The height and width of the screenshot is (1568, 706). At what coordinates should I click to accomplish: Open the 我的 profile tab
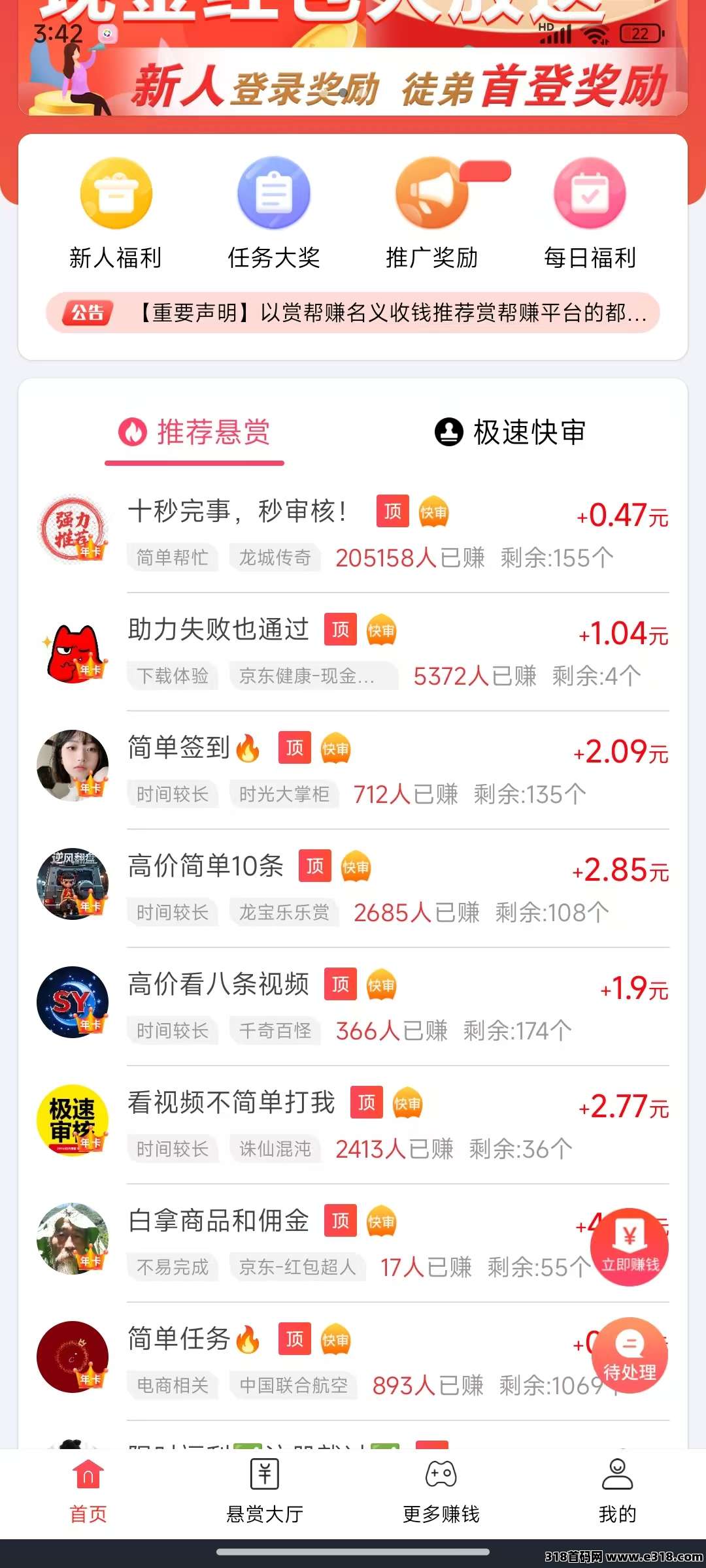click(x=617, y=1491)
